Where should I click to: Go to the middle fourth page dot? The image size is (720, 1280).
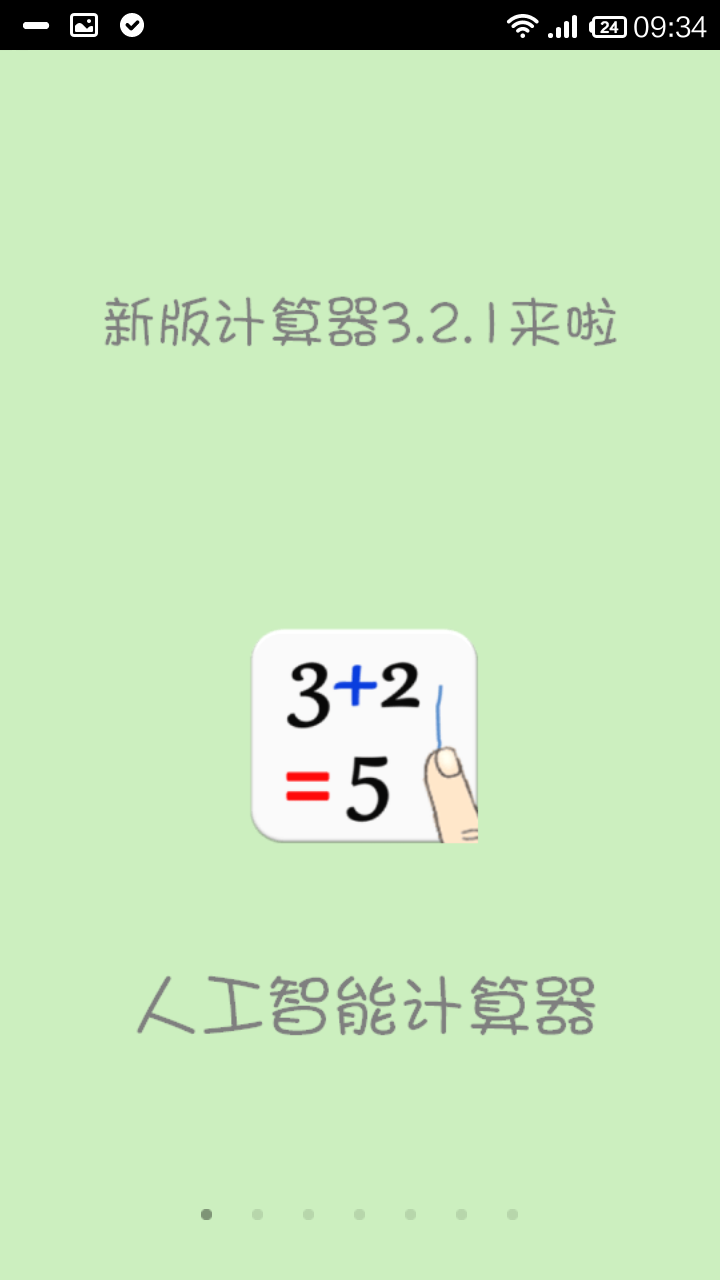[359, 1214]
